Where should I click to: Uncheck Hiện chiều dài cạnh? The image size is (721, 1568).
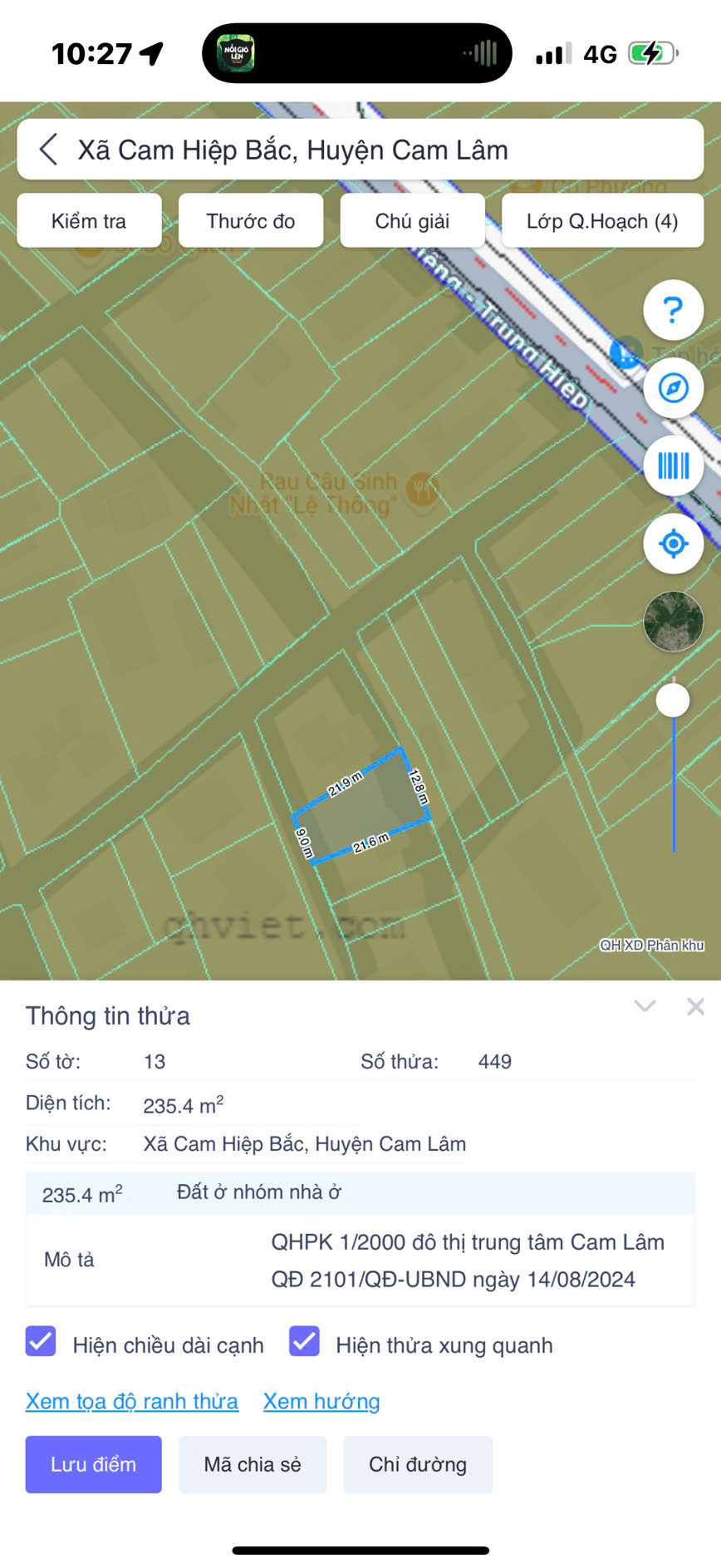coord(41,1342)
